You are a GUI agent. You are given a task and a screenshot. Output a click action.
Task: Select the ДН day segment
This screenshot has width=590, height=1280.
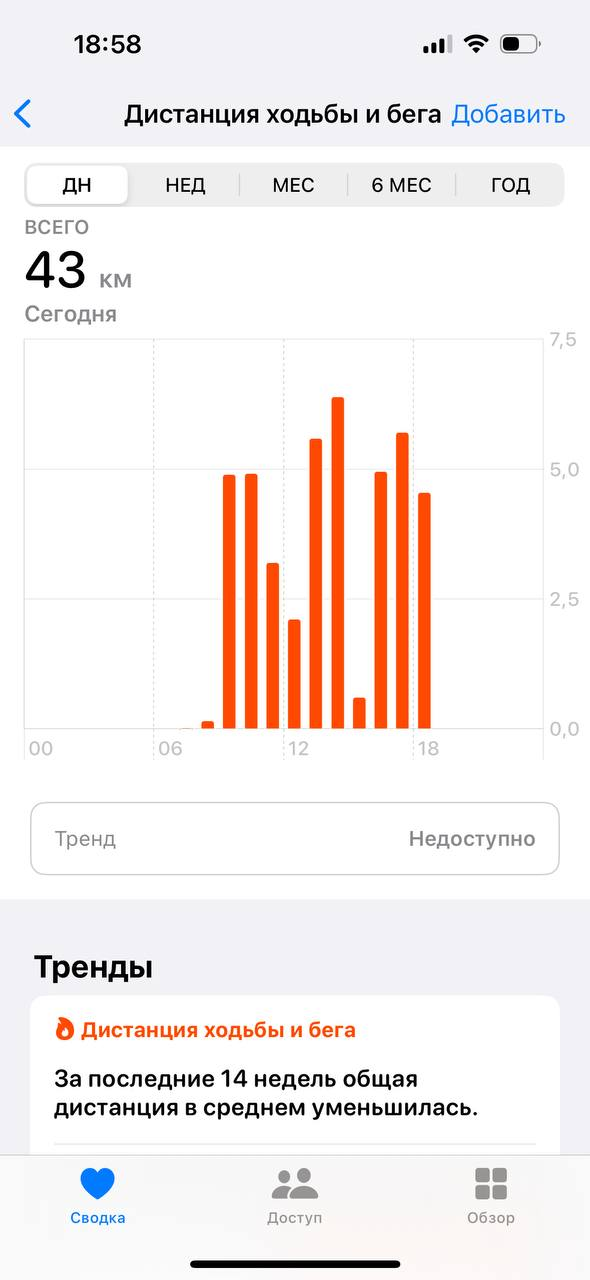click(x=77, y=185)
